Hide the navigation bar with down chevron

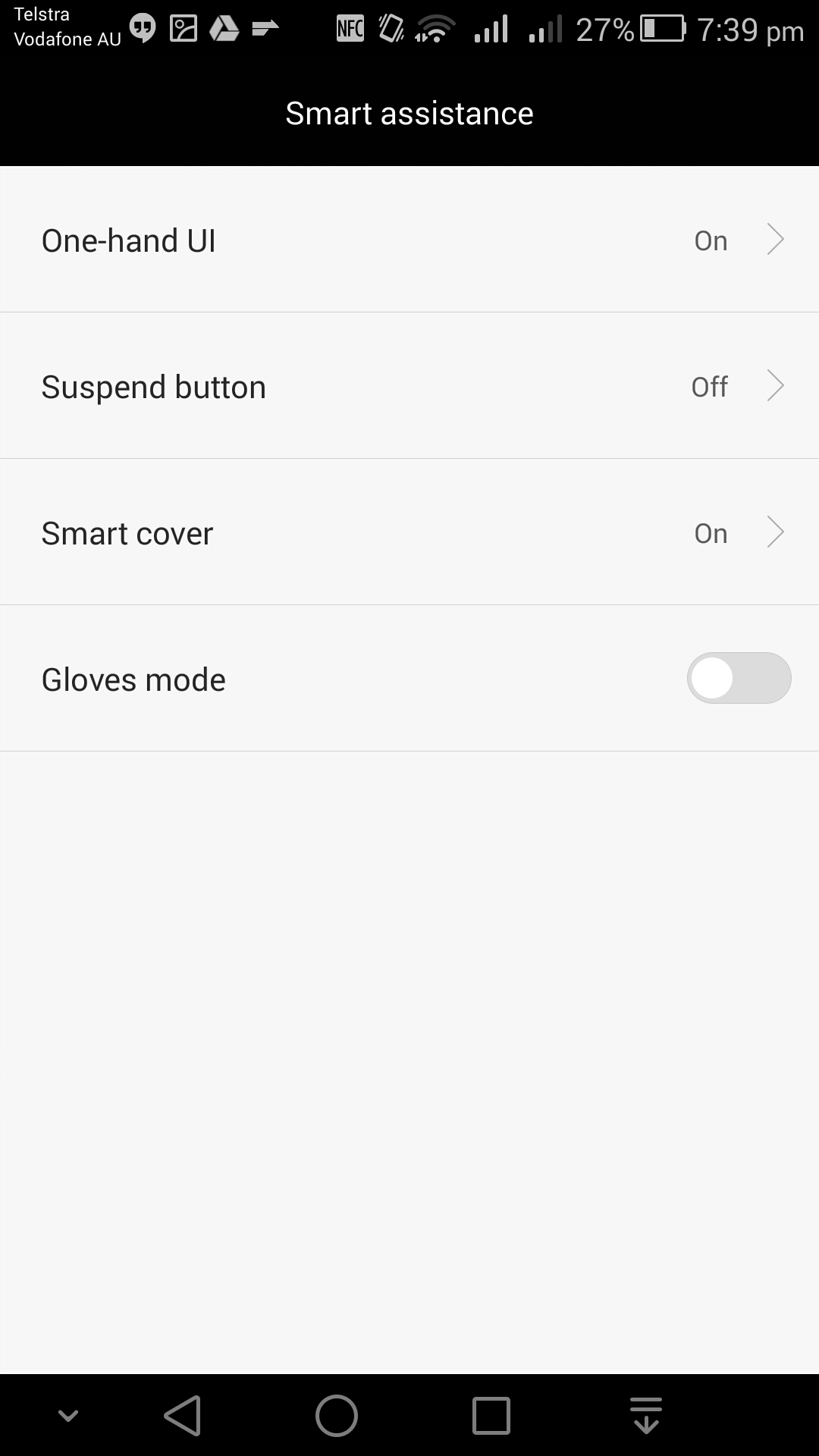pyautogui.click(x=68, y=1415)
